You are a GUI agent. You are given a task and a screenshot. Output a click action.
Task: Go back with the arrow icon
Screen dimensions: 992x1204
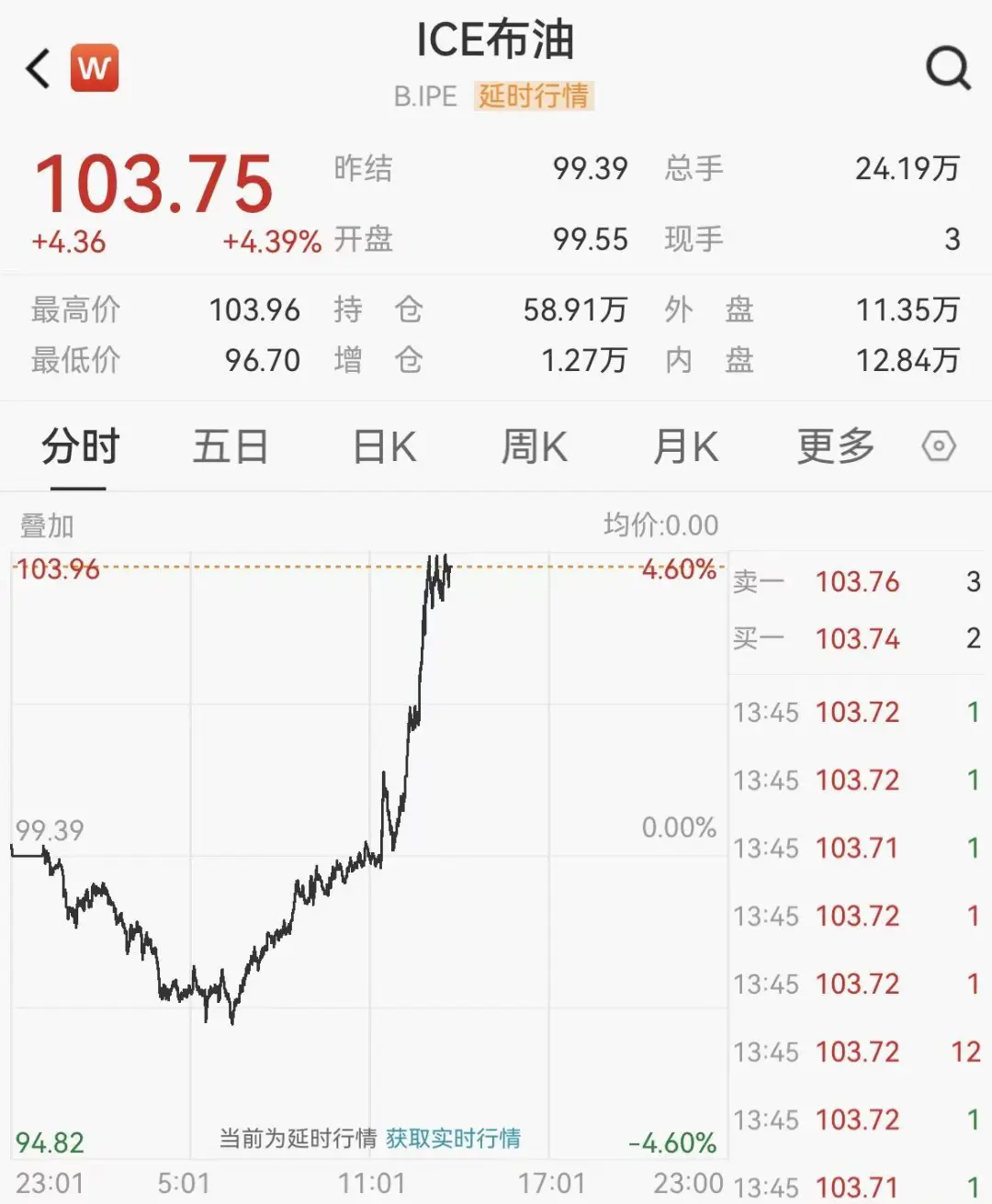coord(39,69)
